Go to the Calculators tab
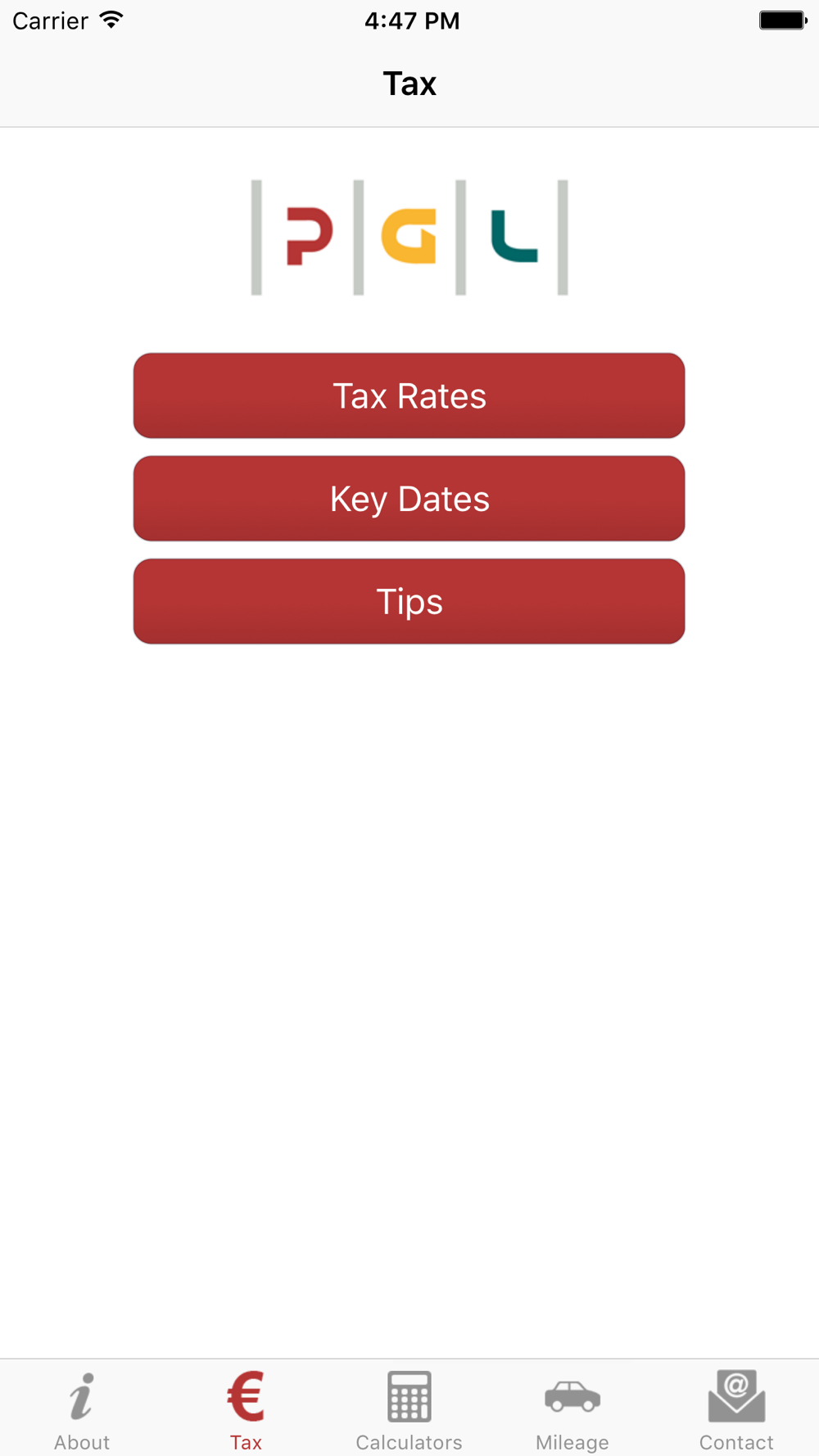Screen dimensions: 819x1456 pyautogui.click(x=409, y=1409)
